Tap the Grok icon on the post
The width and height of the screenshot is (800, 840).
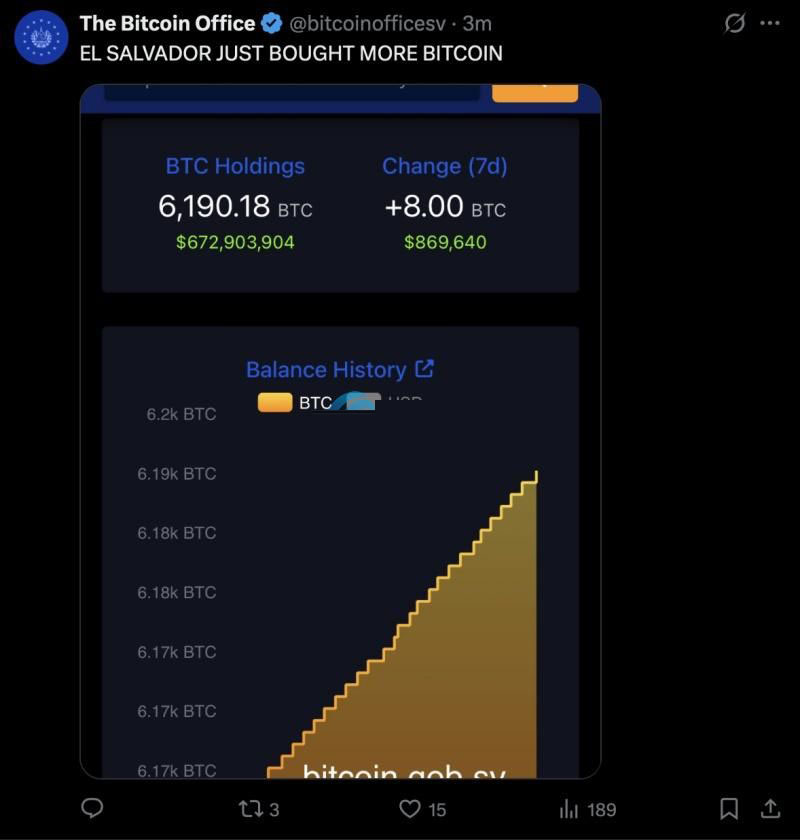coord(735,23)
